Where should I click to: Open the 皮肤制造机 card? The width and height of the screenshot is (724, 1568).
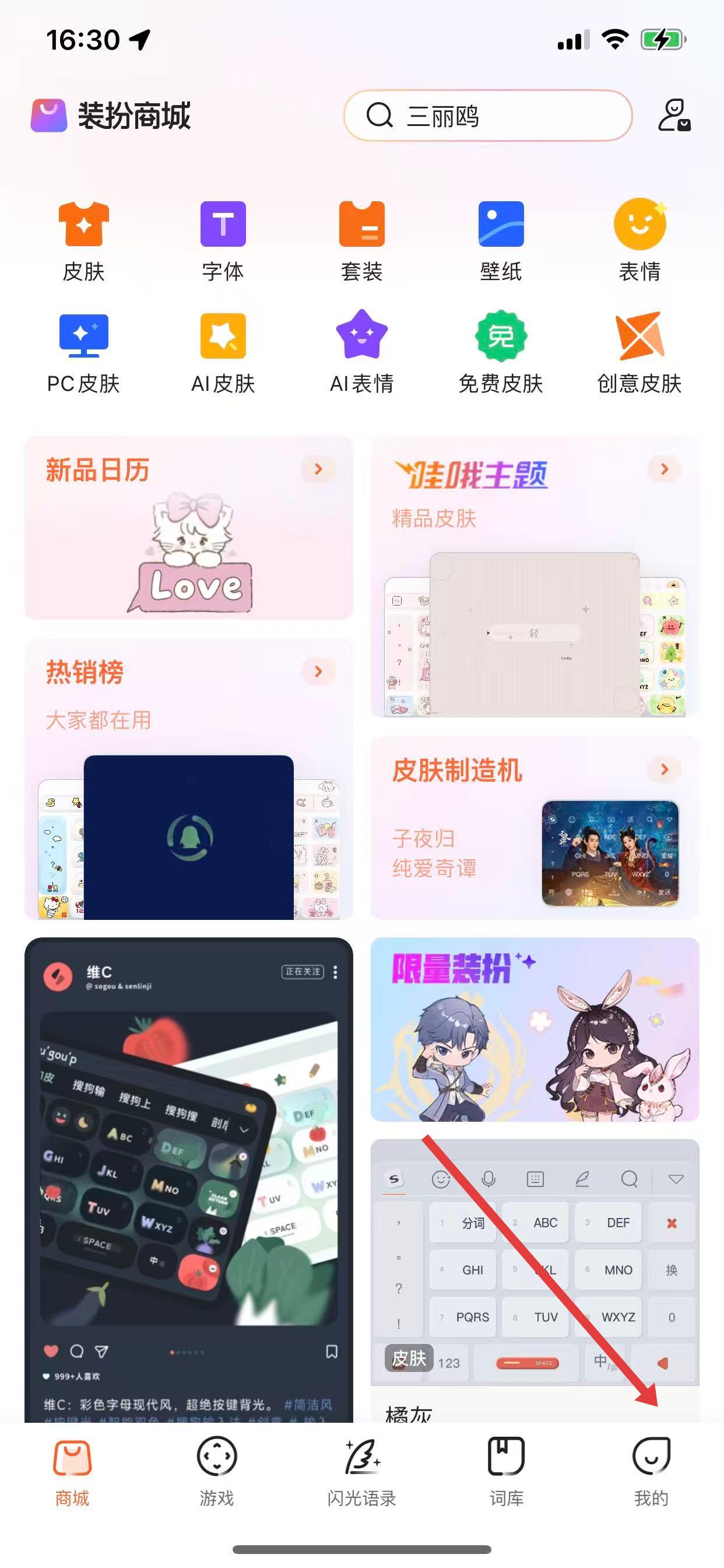click(535, 827)
